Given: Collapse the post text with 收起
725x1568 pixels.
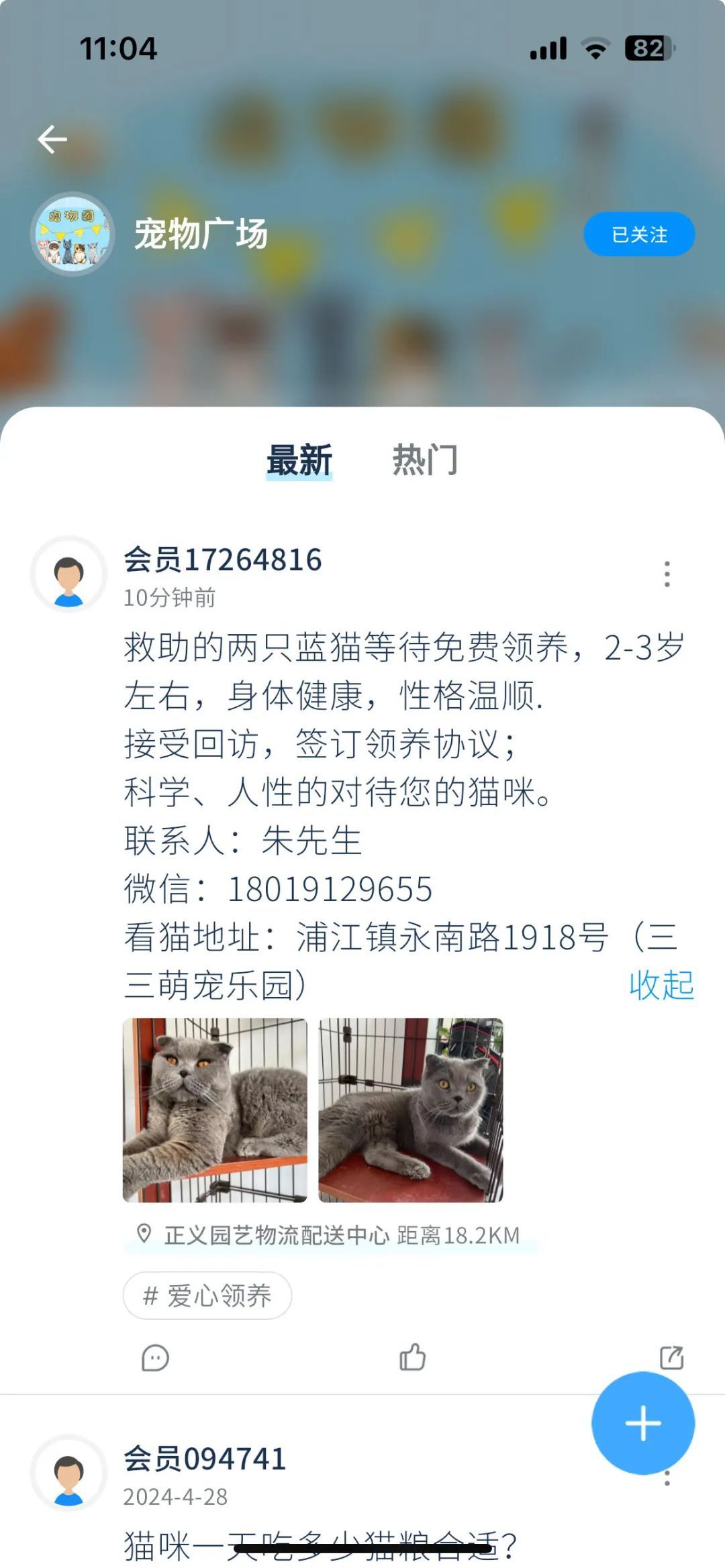Looking at the screenshot, I should (x=661, y=985).
